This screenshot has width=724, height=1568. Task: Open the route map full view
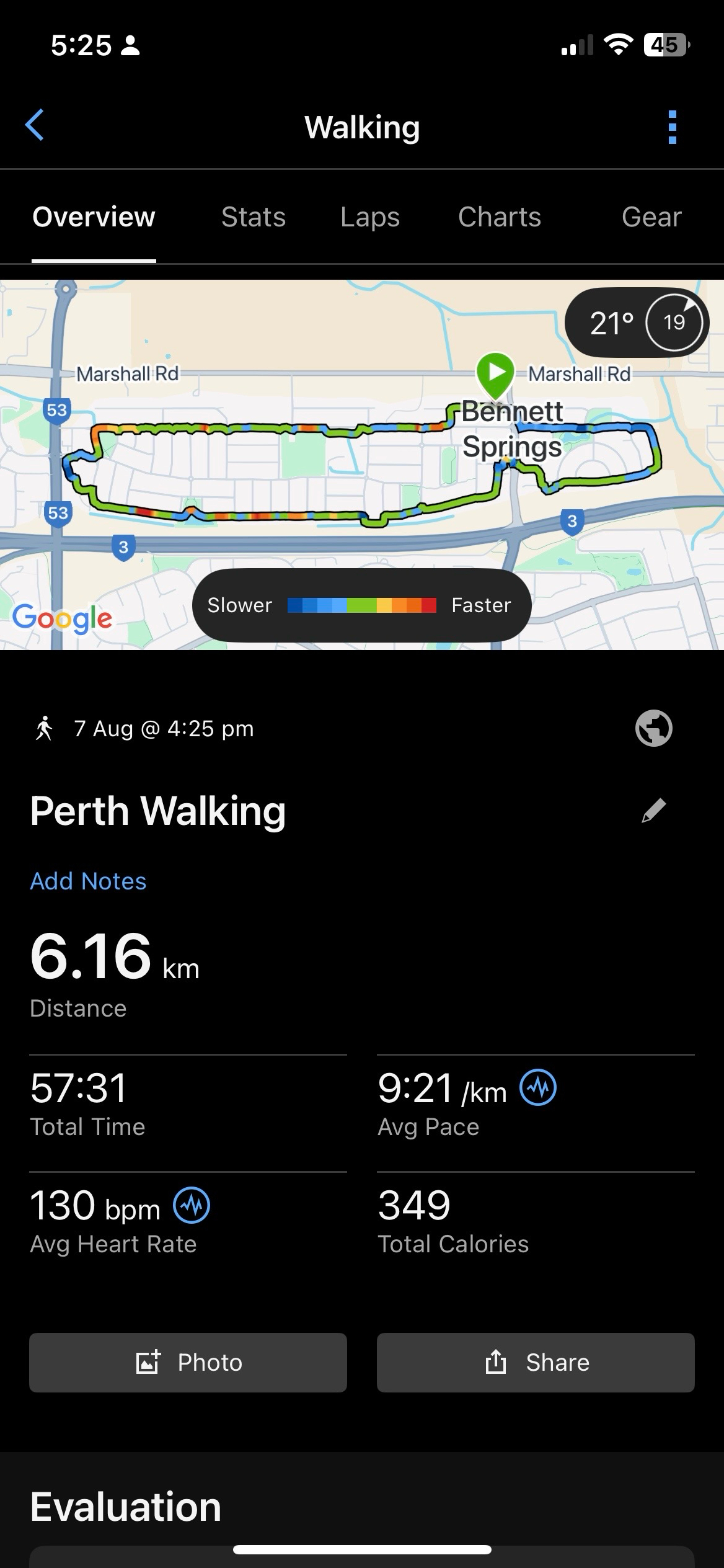point(362,465)
